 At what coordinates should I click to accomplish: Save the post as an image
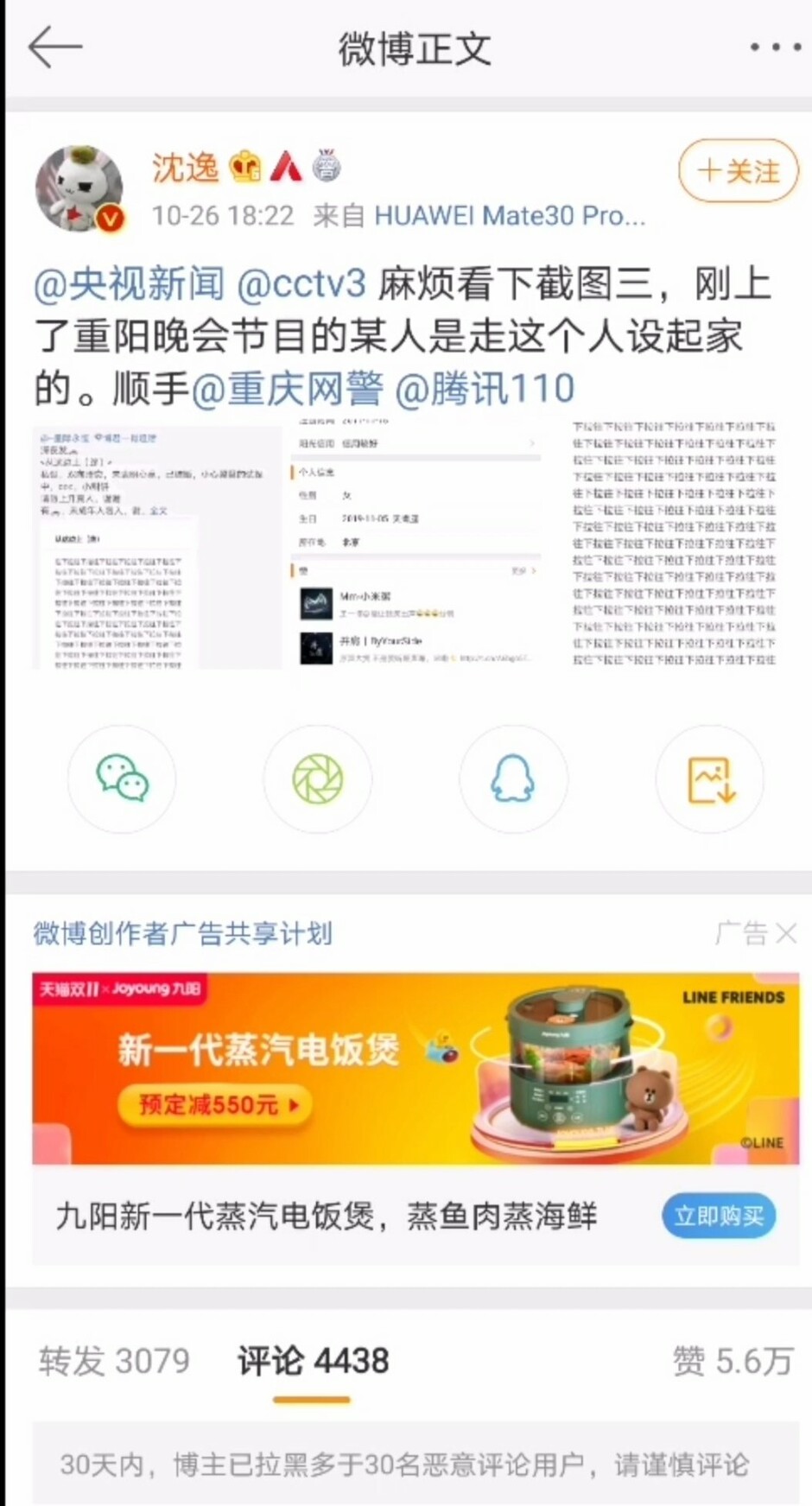pyautogui.click(x=710, y=779)
